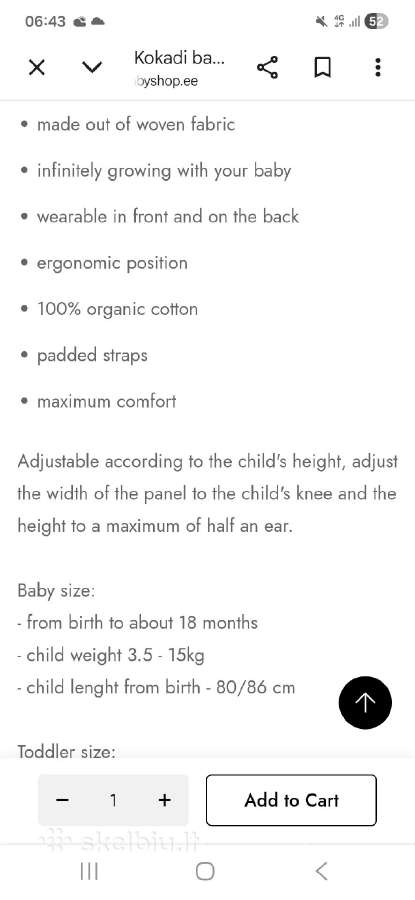Bookmark this page
This screenshot has height=900, width=415.
click(323, 68)
